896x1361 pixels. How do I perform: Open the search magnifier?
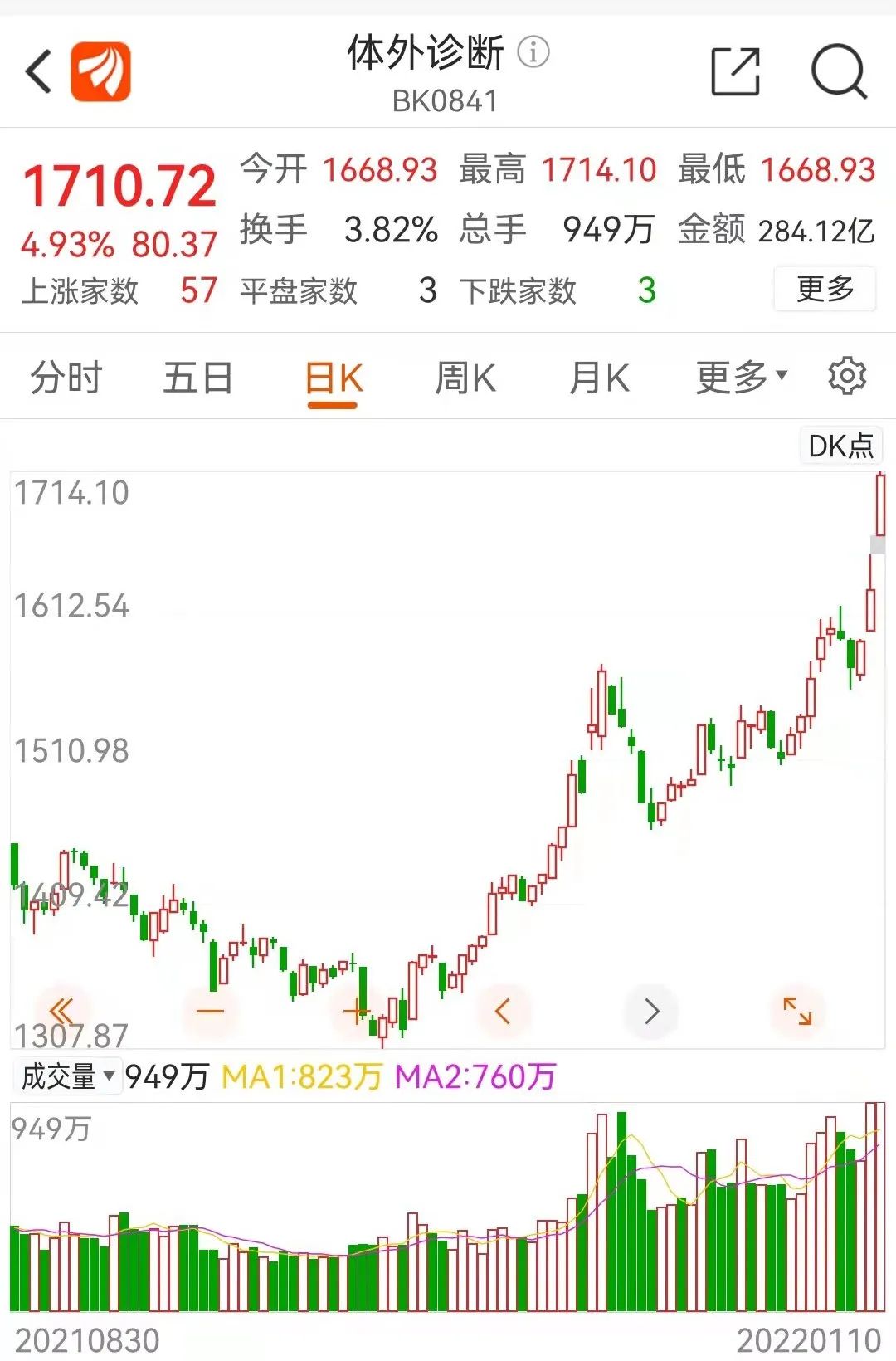pos(838,71)
